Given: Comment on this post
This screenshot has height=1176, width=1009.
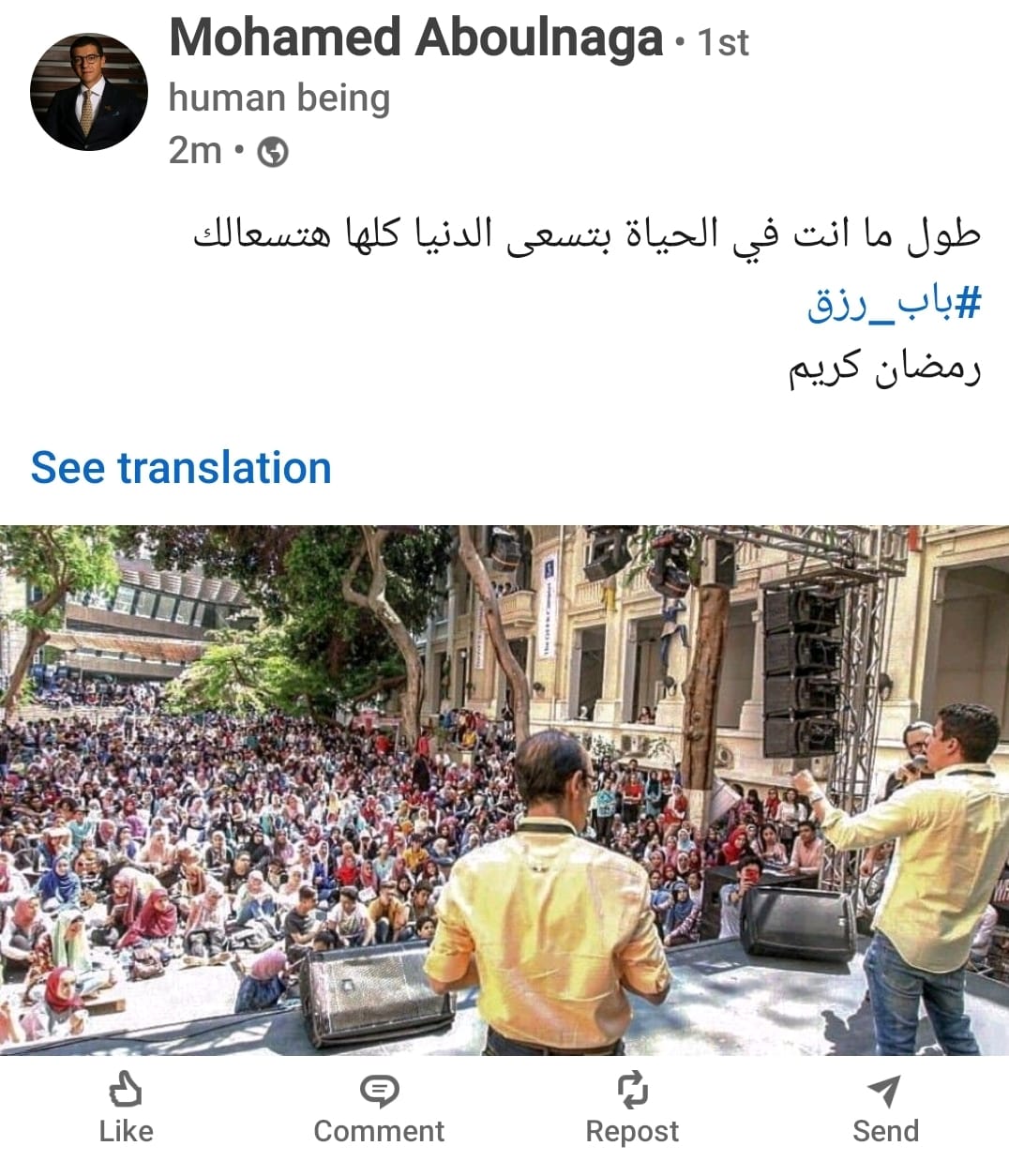Looking at the screenshot, I should (379, 1108).
